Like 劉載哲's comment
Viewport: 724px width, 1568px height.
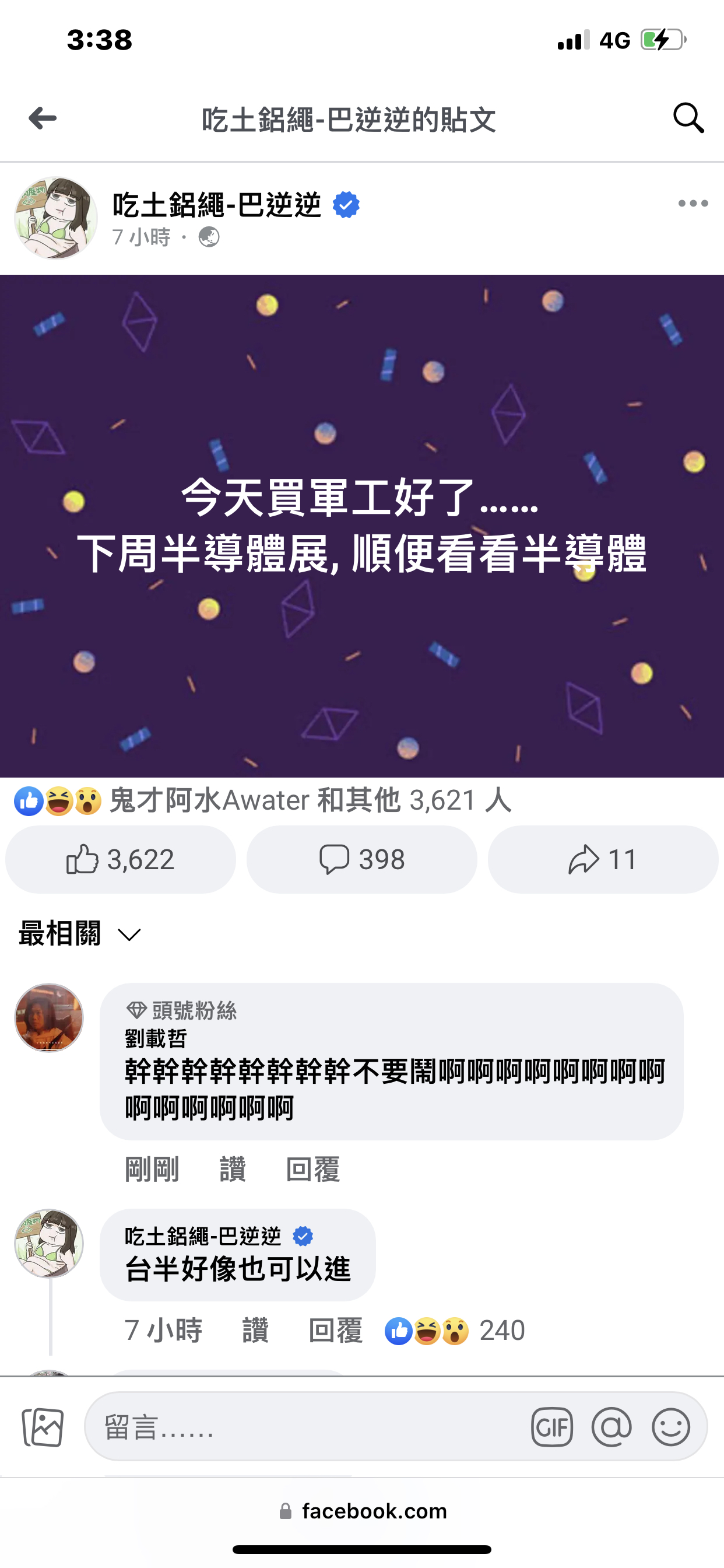[233, 1170]
